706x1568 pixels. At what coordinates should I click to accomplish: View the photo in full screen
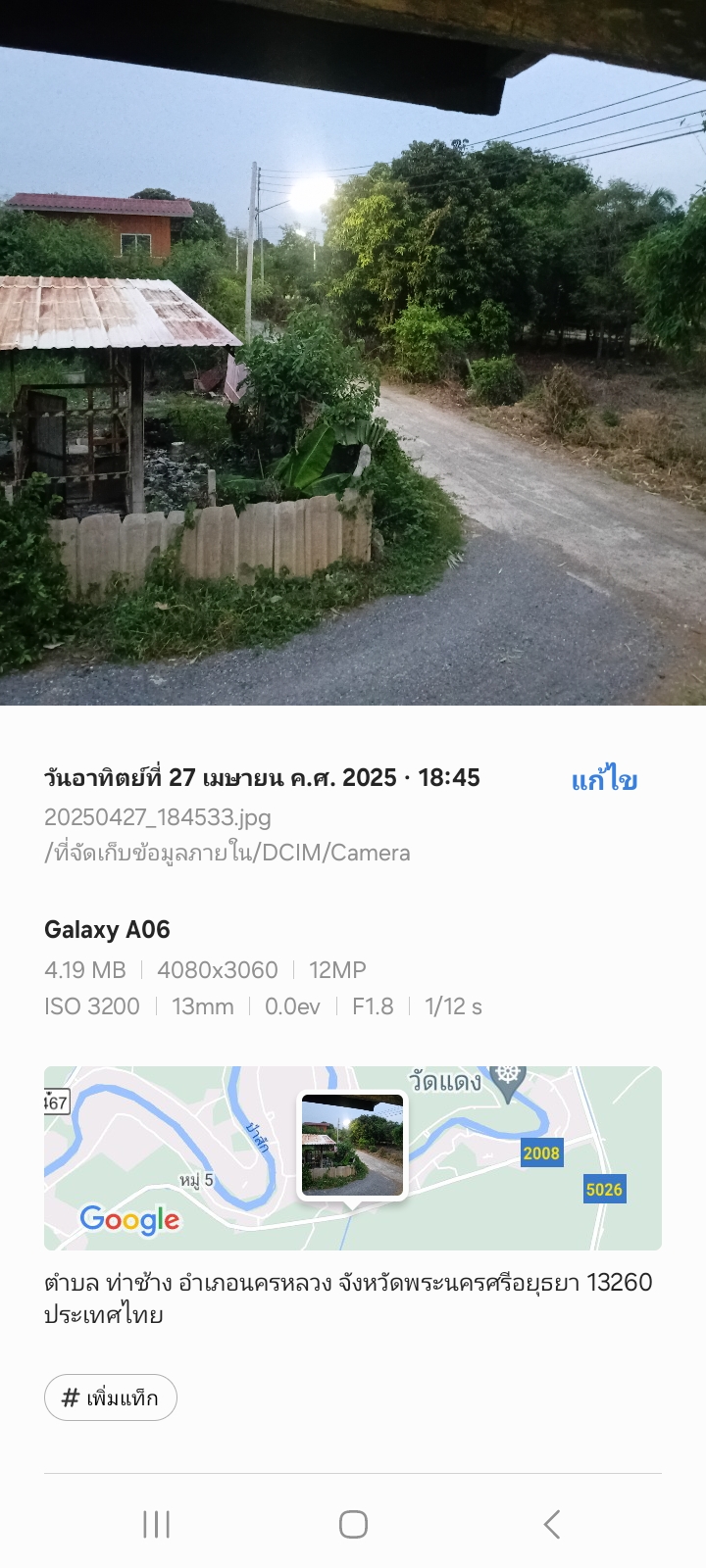point(353,353)
